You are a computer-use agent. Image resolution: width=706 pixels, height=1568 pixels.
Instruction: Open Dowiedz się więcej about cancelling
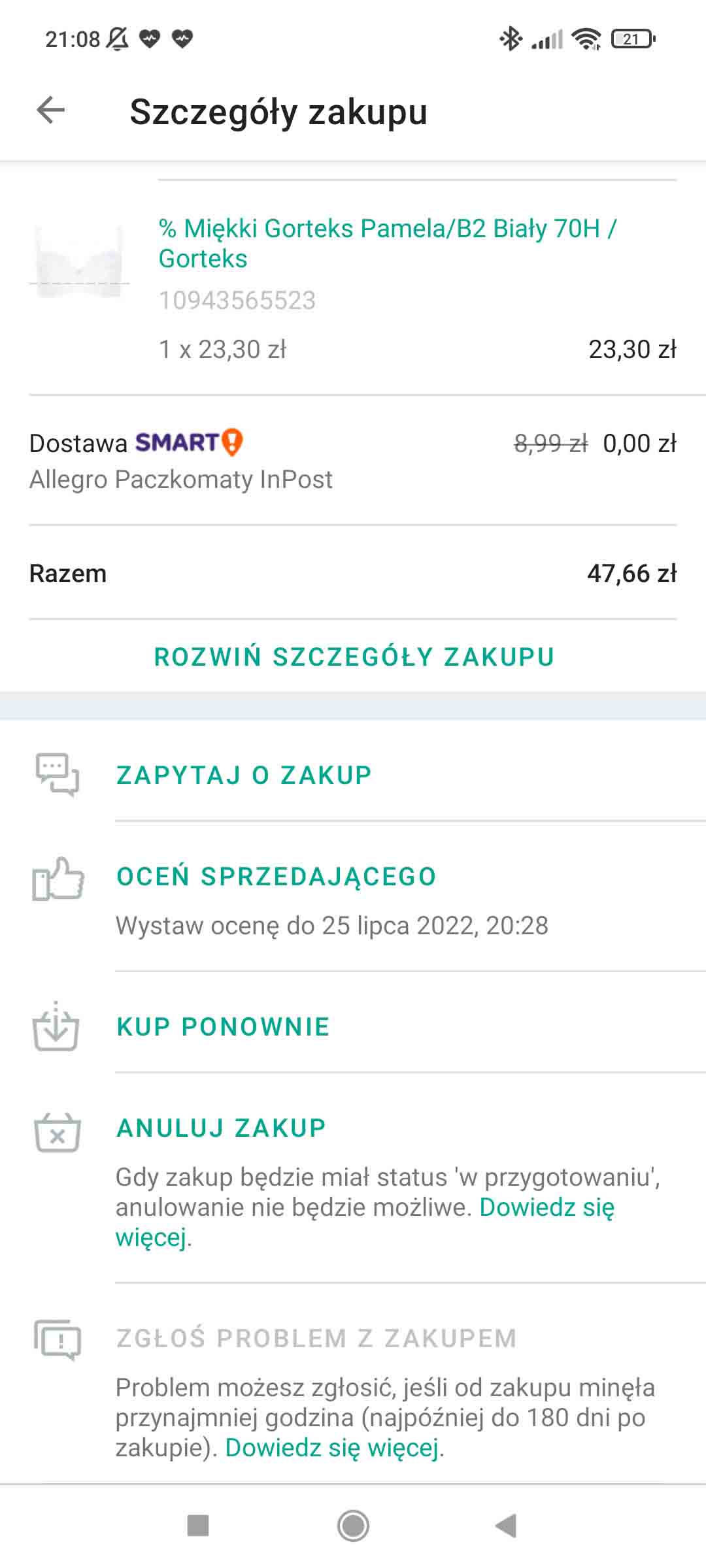[x=546, y=1207]
